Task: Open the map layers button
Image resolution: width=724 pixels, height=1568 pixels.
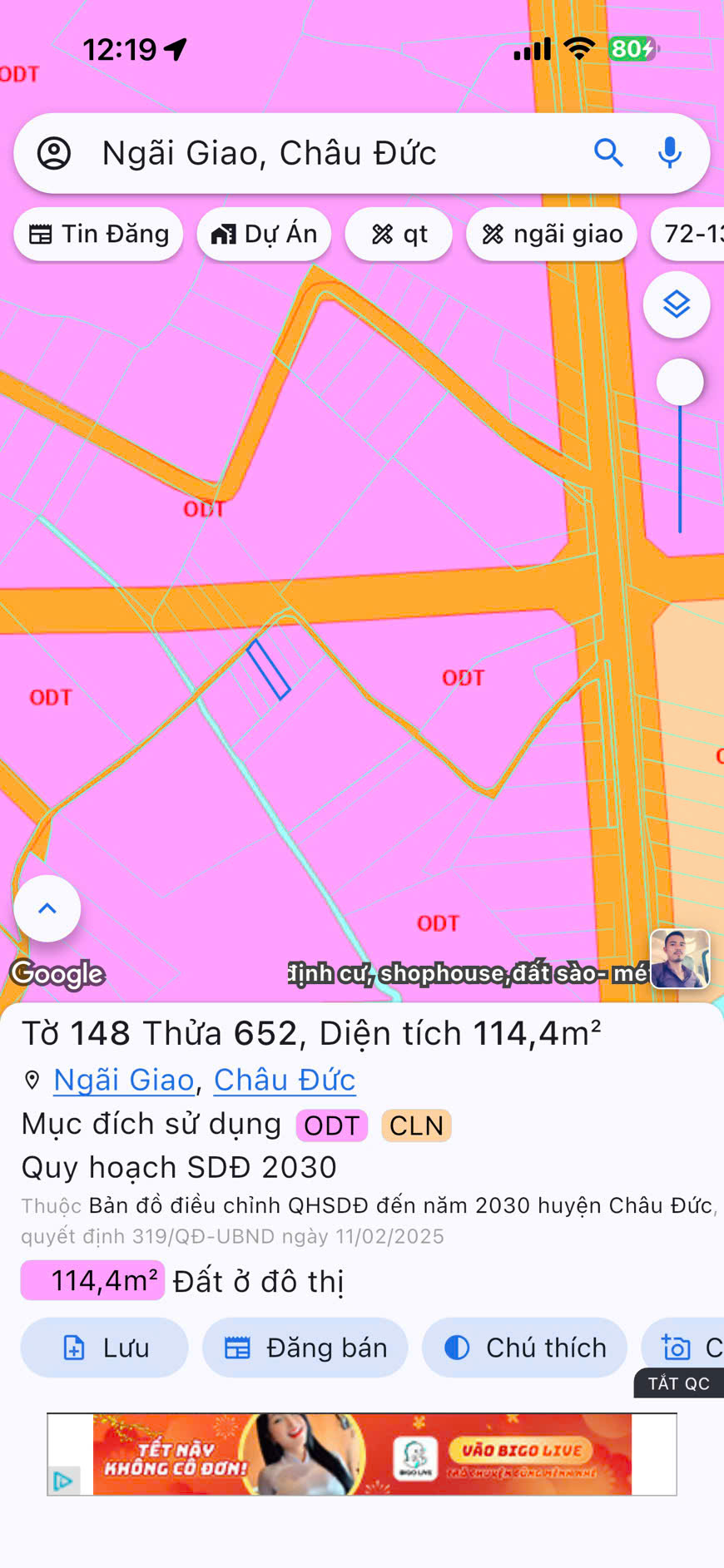Action: point(677,305)
